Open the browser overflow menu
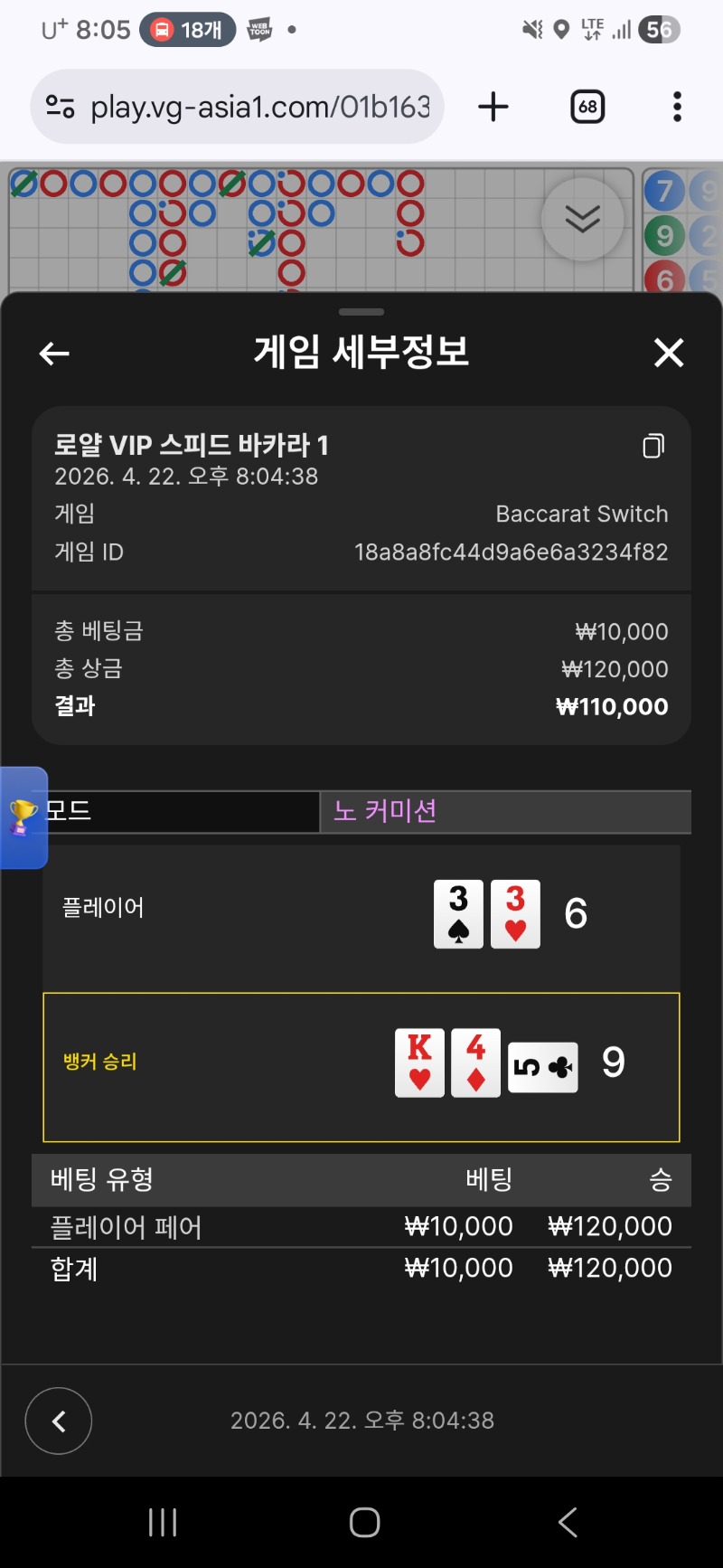Image resolution: width=723 pixels, height=1568 pixels. tap(677, 108)
